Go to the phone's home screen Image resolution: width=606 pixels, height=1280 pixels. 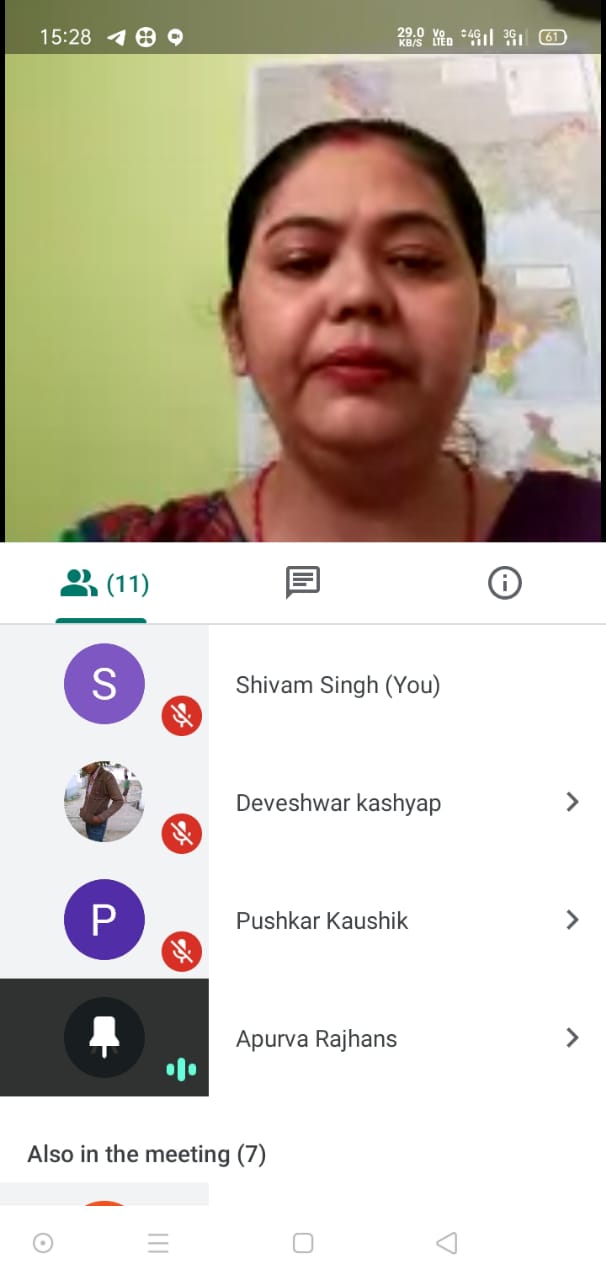(303, 1243)
